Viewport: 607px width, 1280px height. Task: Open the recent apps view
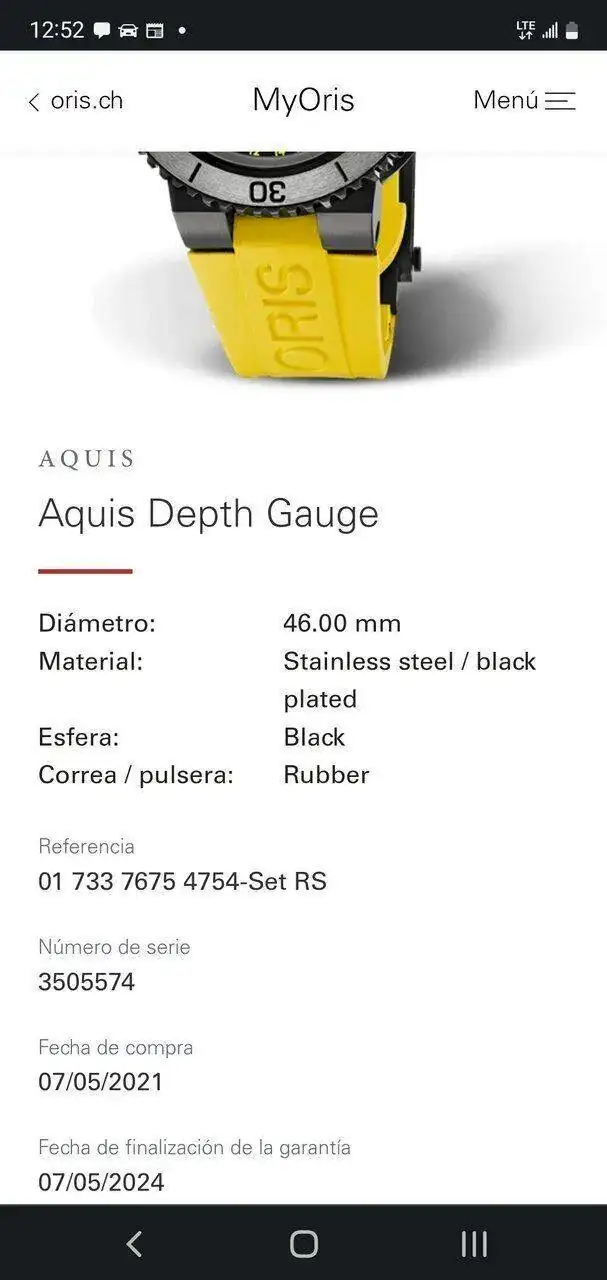(x=474, y=1243)
